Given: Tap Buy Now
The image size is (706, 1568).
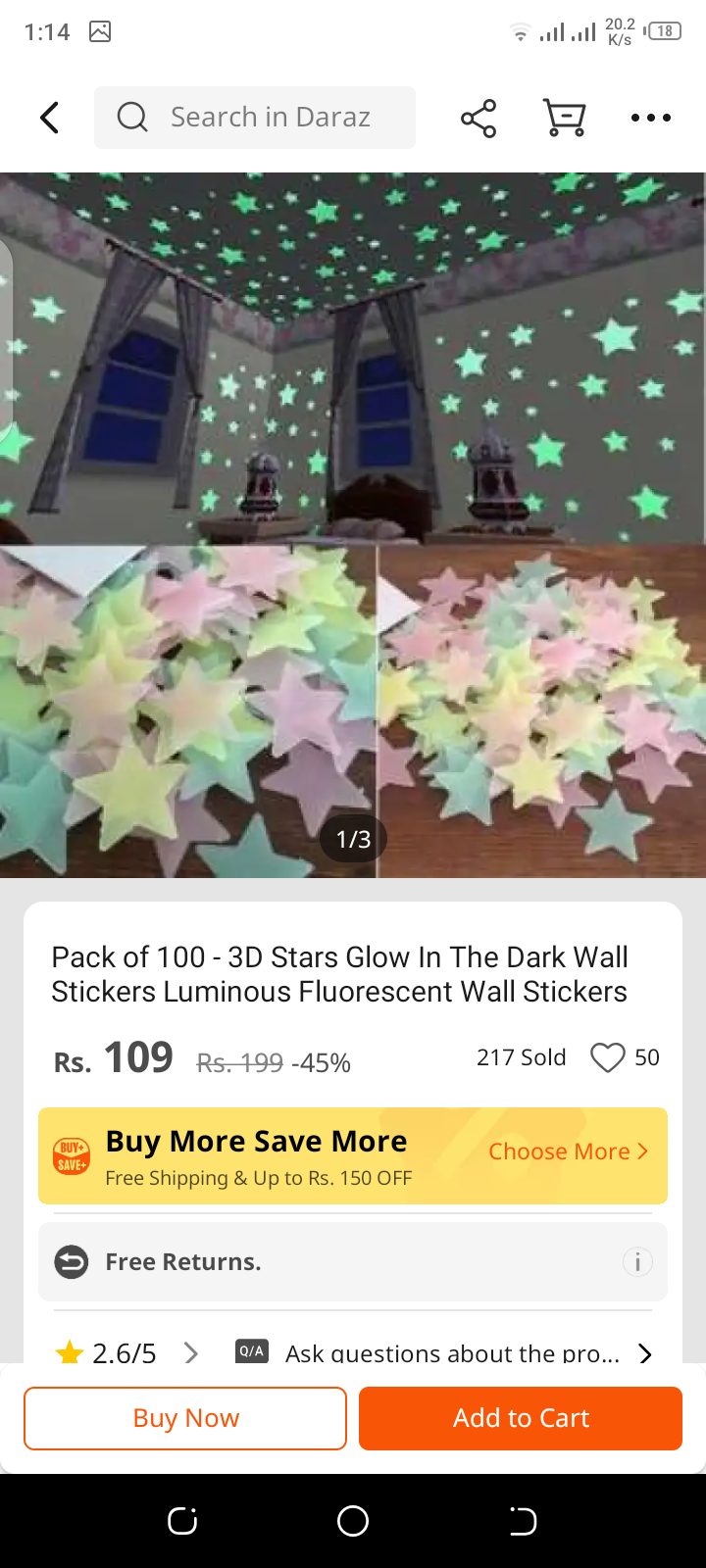Looking at the screenshot, I should 185,1418.
